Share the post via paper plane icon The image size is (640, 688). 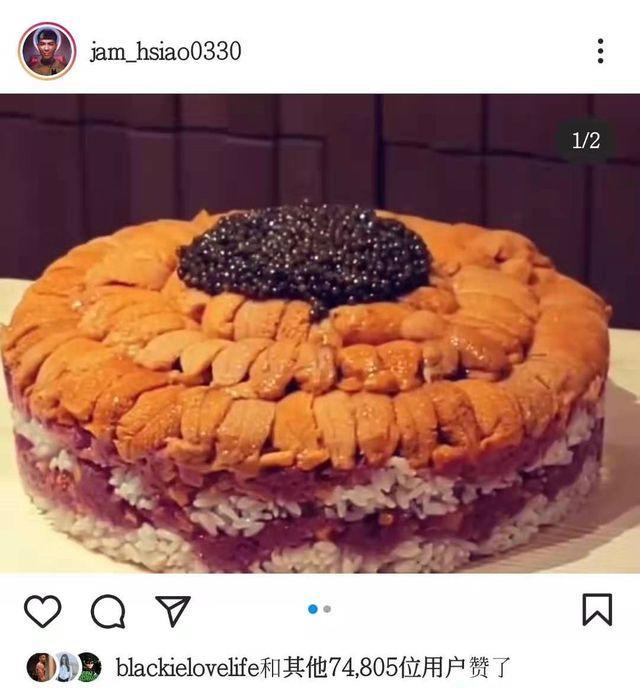pos(173,610)
